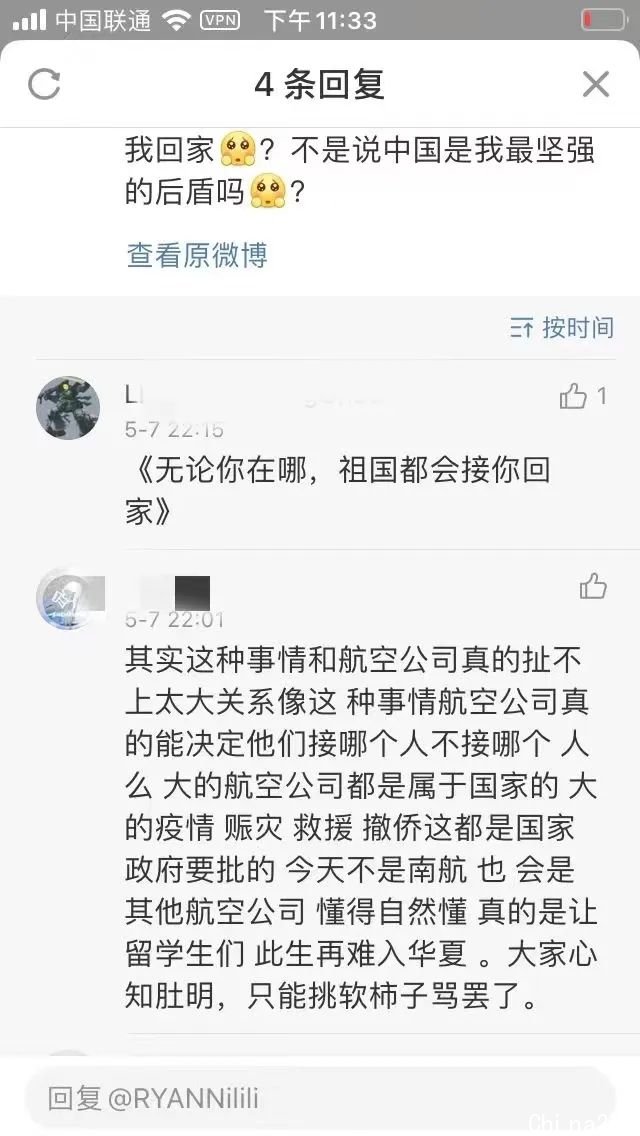Close the 4 条回复 panel
640x1136 pixels.
pyautogui.click(x=596, y=84)
